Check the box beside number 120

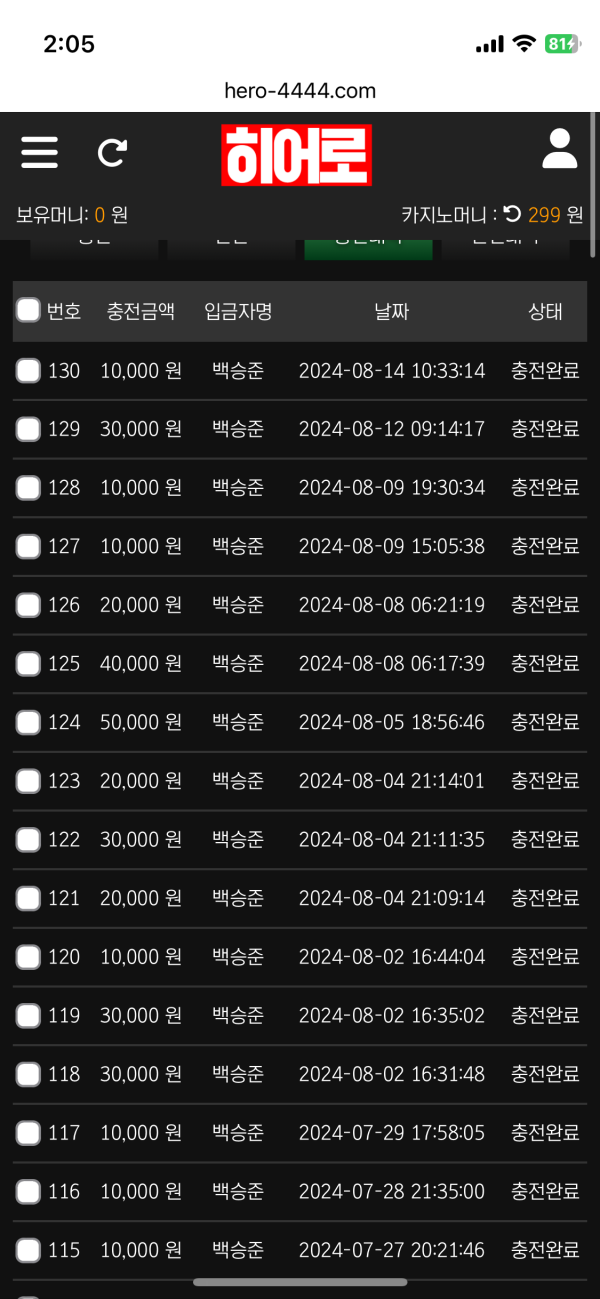pos(28,957)
